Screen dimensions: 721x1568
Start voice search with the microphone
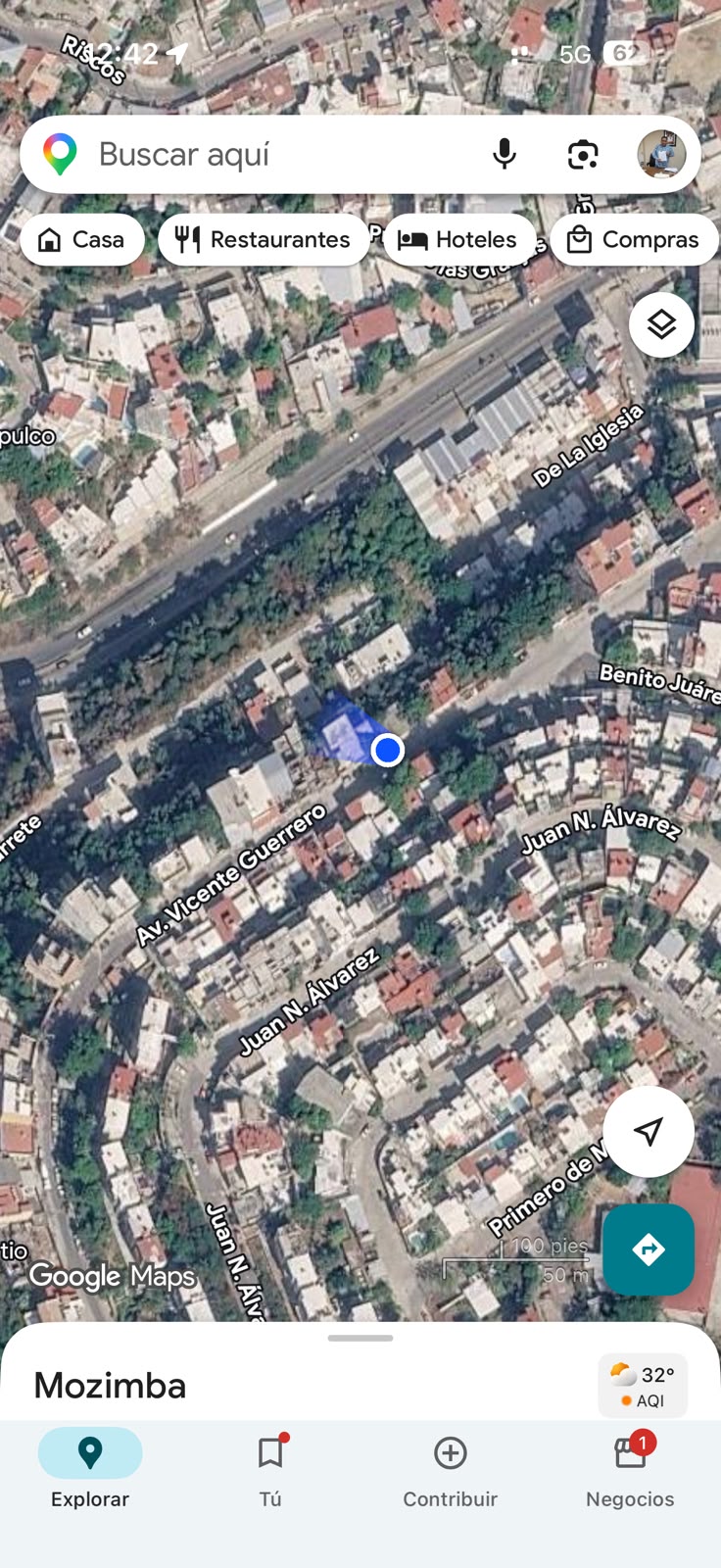(x=505, y=155)
